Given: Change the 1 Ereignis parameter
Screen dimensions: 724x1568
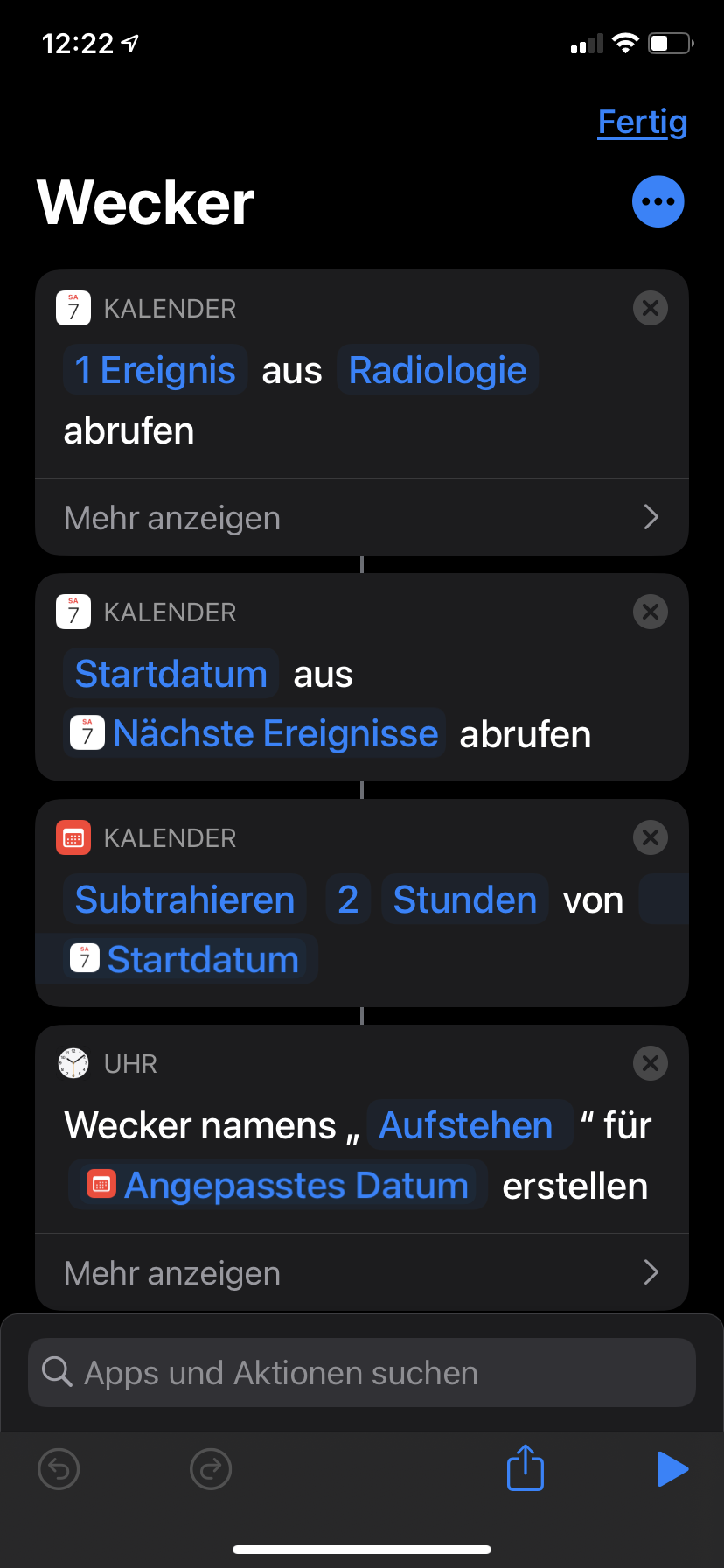Looking at the screenshot, I should (x=156, y=370).
